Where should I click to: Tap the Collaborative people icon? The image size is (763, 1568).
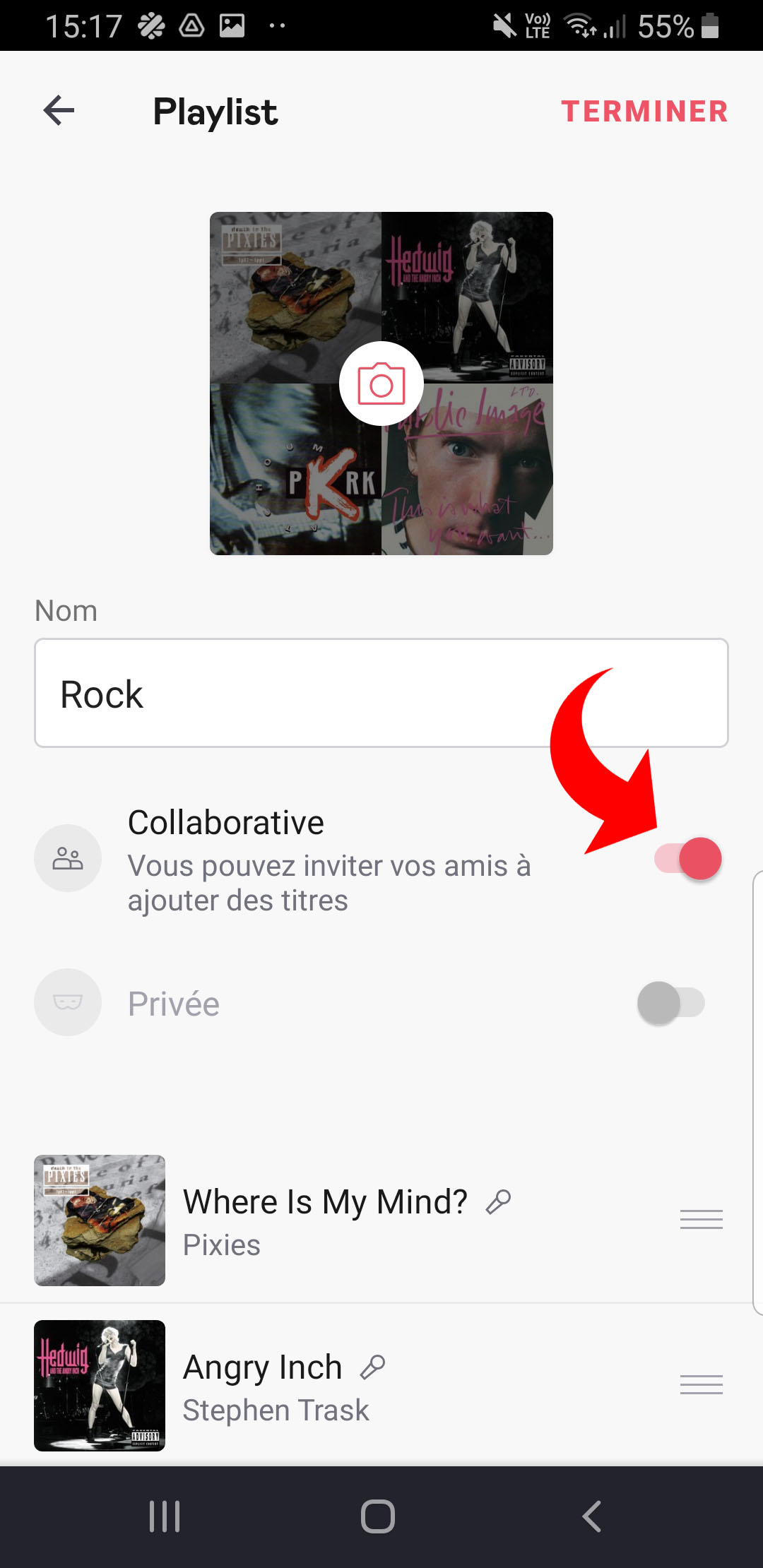click(x=67, y=858)
